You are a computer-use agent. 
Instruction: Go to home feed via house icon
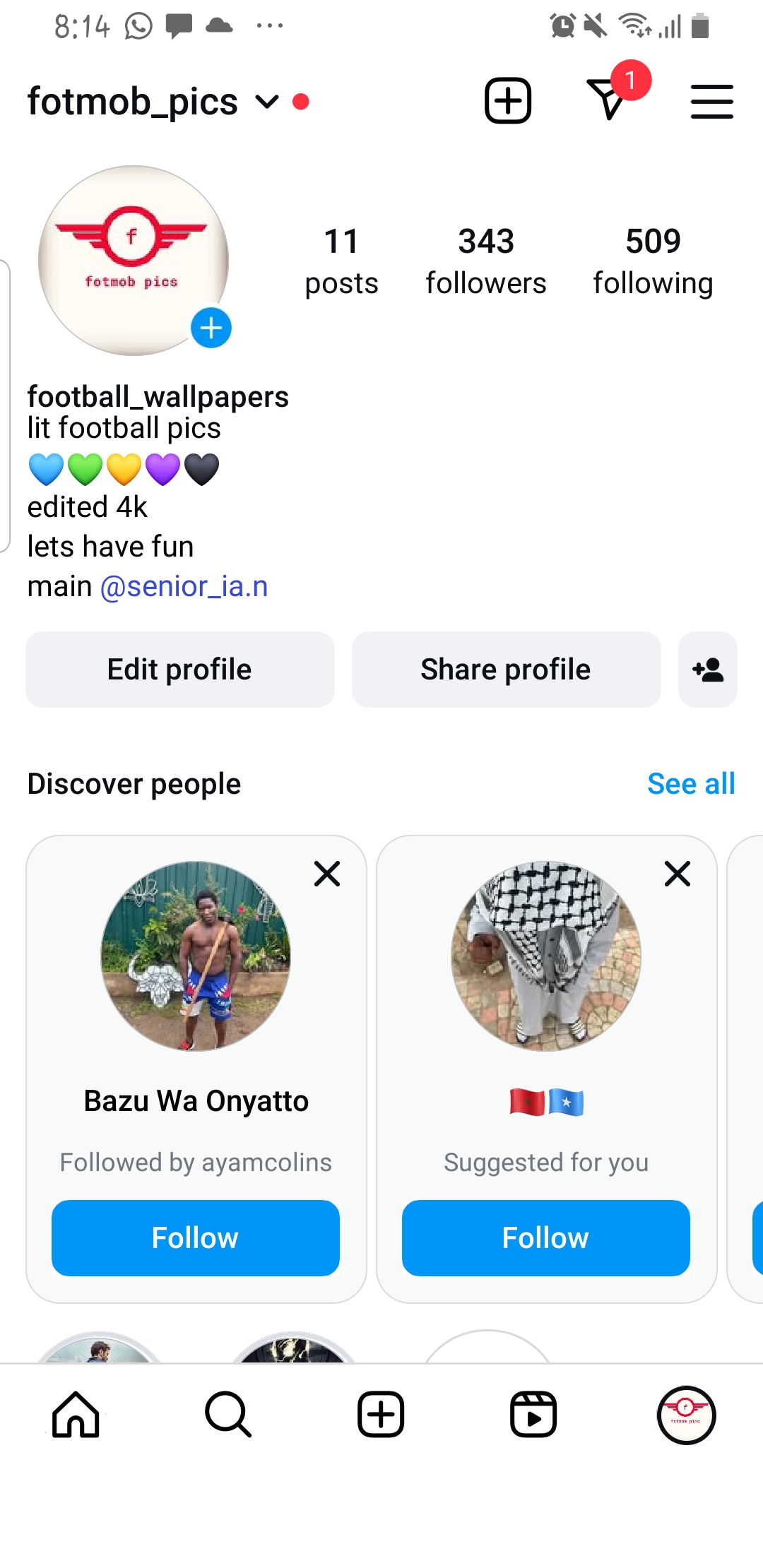click(x=76, y=1415)
